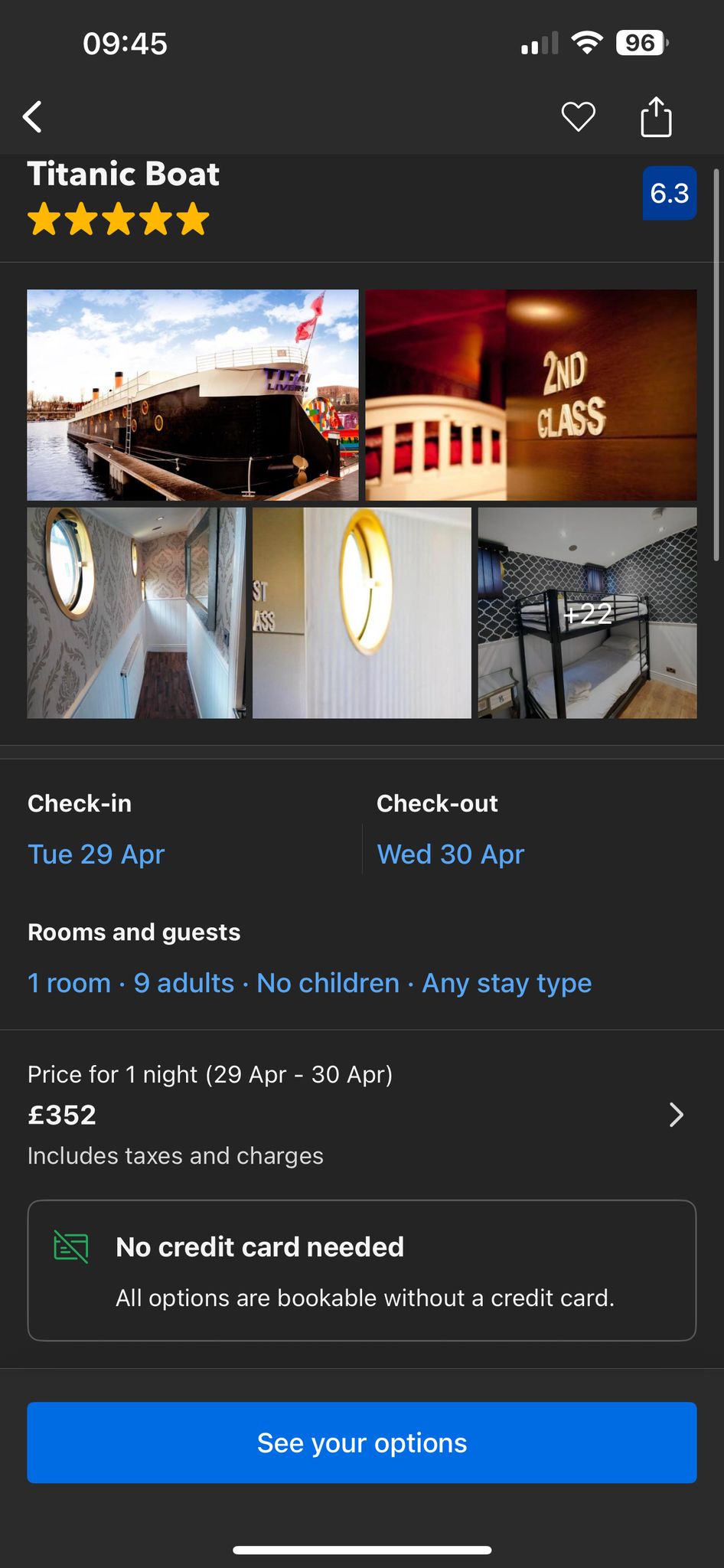This screenshot has height=1568, width=724.
Task: Go back to the previous screen
Action: [x=32, y=117]
